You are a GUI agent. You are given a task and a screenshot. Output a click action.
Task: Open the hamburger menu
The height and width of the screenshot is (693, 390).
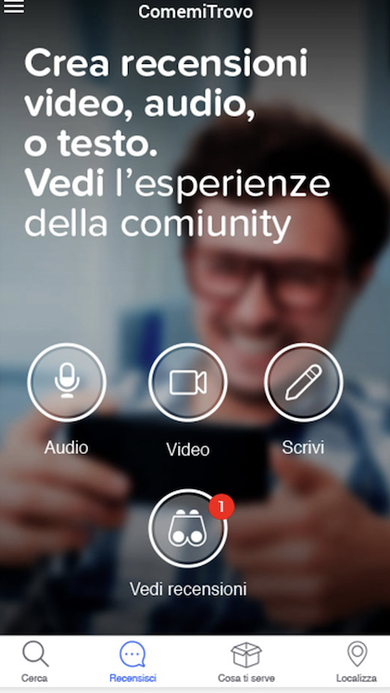(x=14, y=6)
